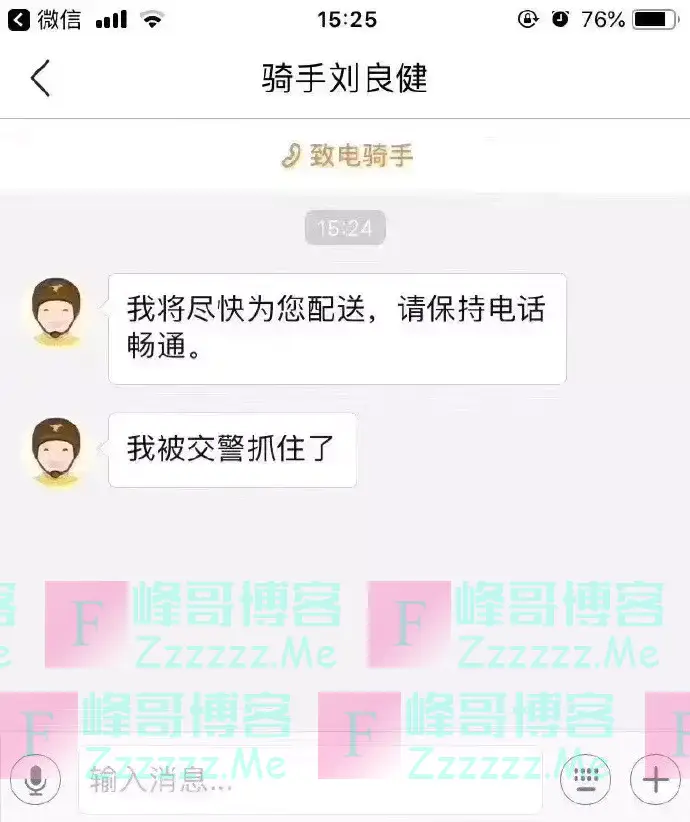The height and width of the screenshot is (822, 690).
Task: Tap the microphone voice input icon
Action: pos(35,779)
